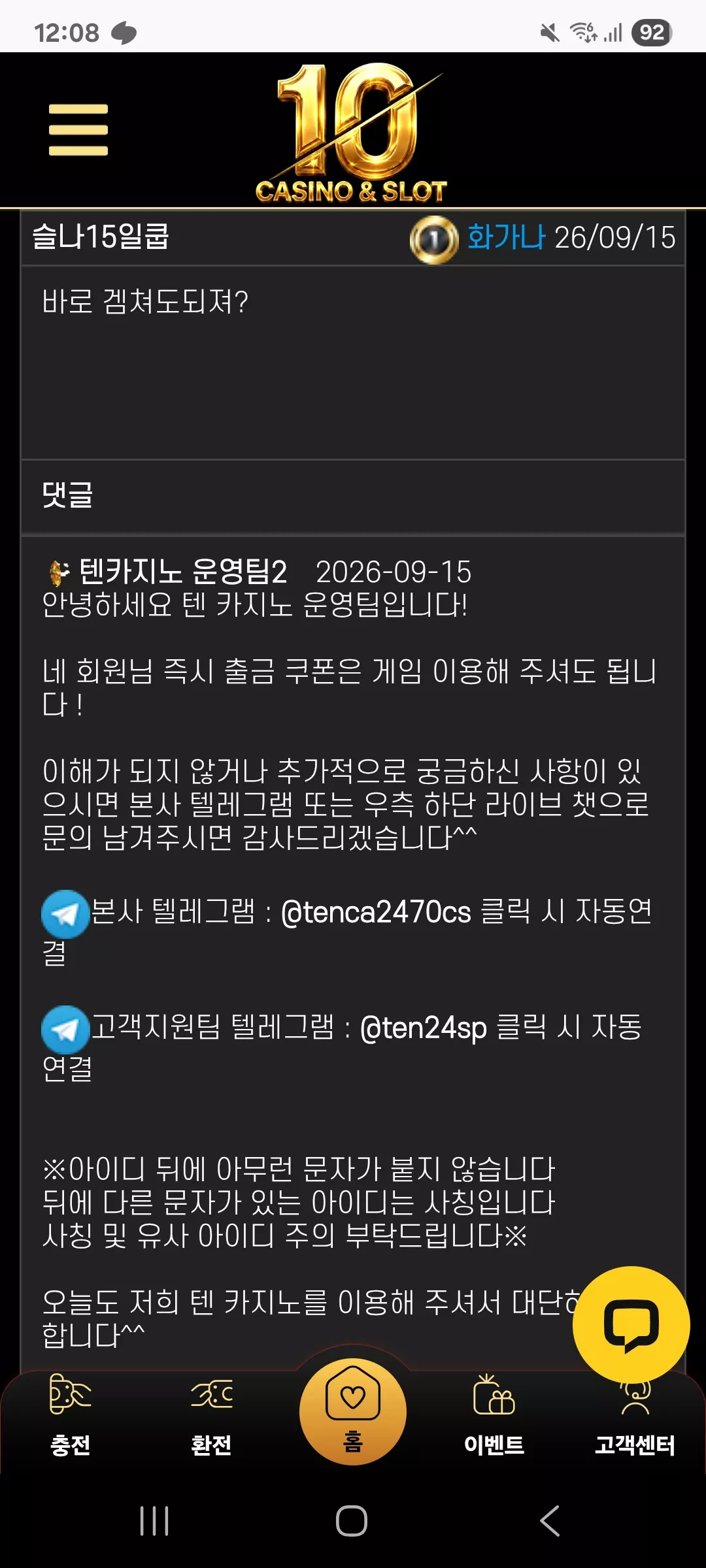
Task: Open the 고객센터 customer center tab
Action: coord(635,1418)
